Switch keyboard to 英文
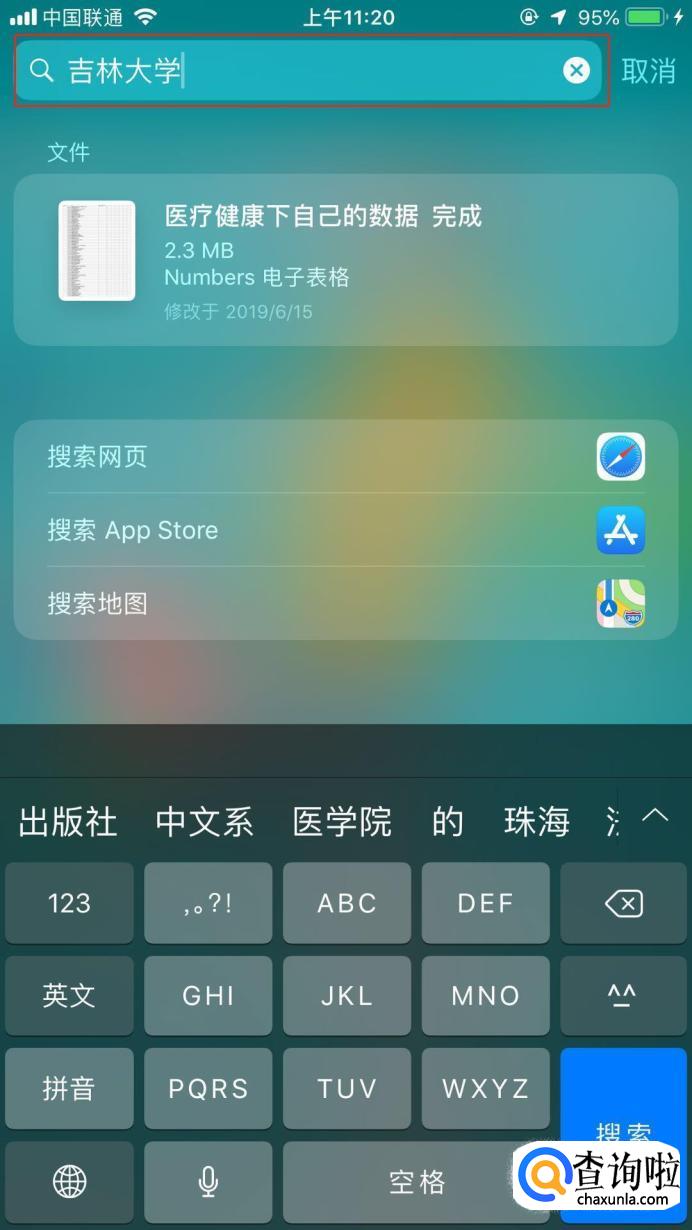Viewport: 692px width, 1230px height. (x=69, y=996)
